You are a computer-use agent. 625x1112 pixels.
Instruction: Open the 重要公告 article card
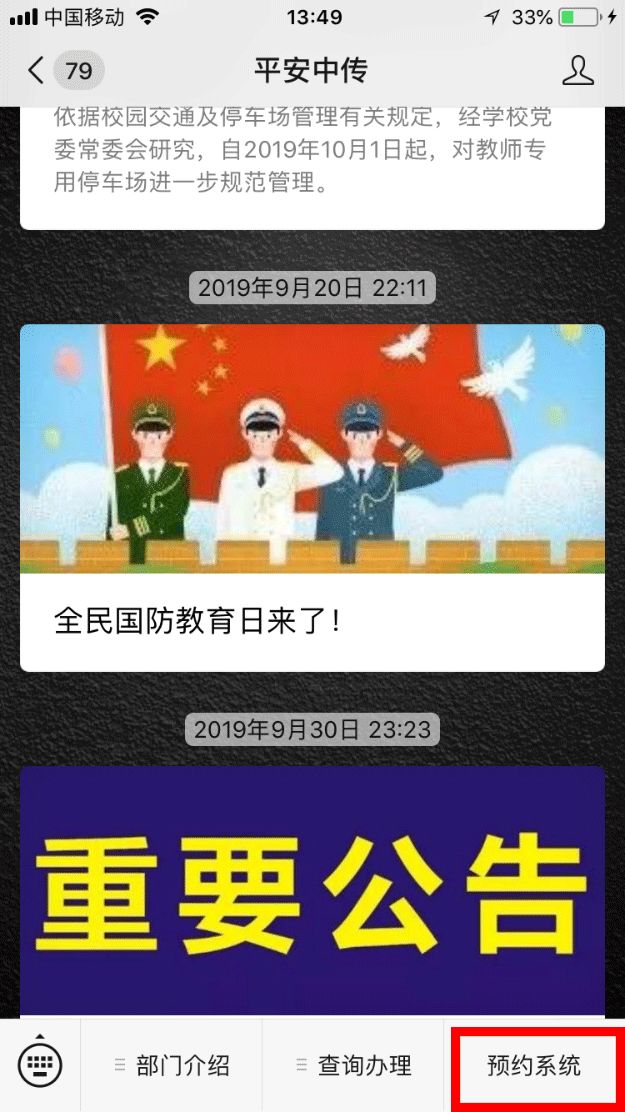(x=312, y=890)
